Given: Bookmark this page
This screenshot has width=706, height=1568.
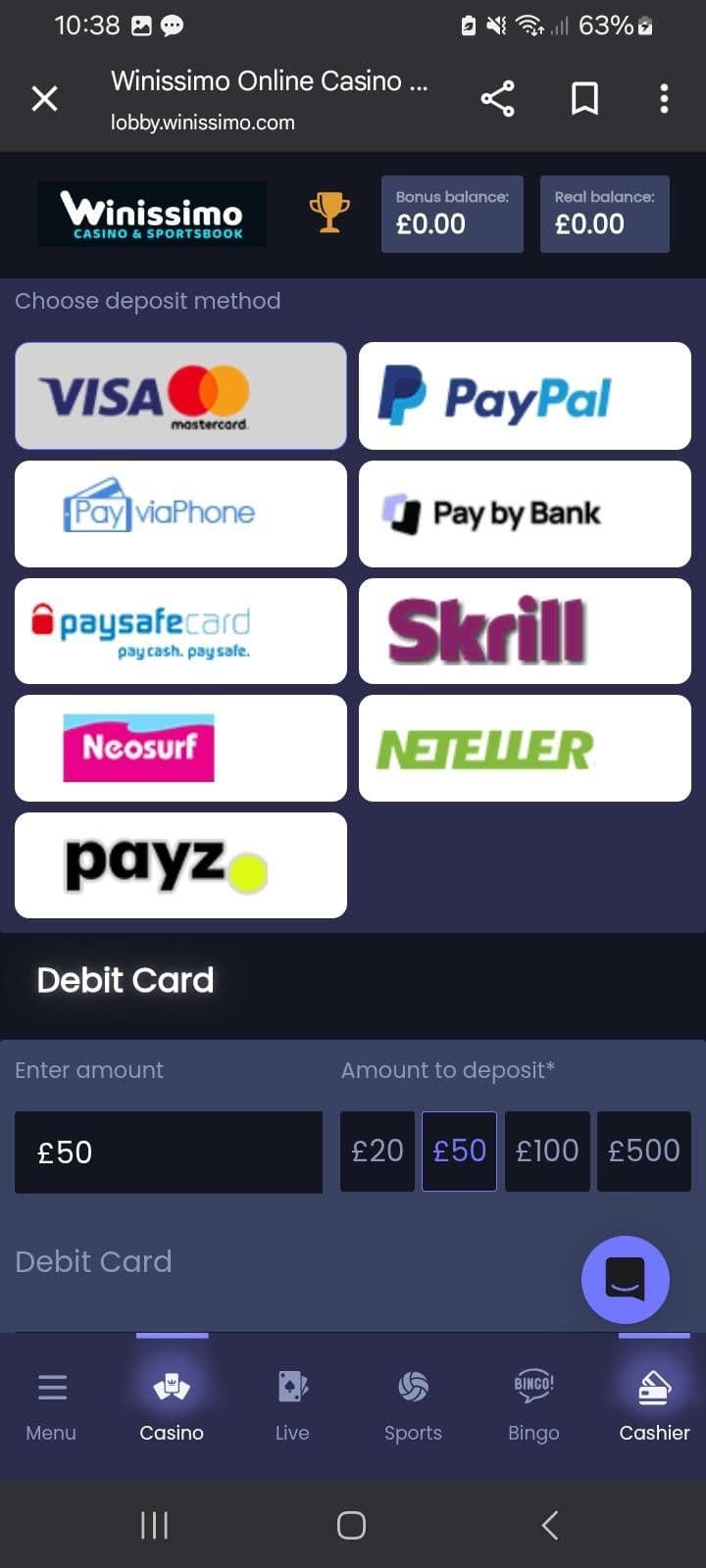Looking at the screenshot, I should pos(584,98).
